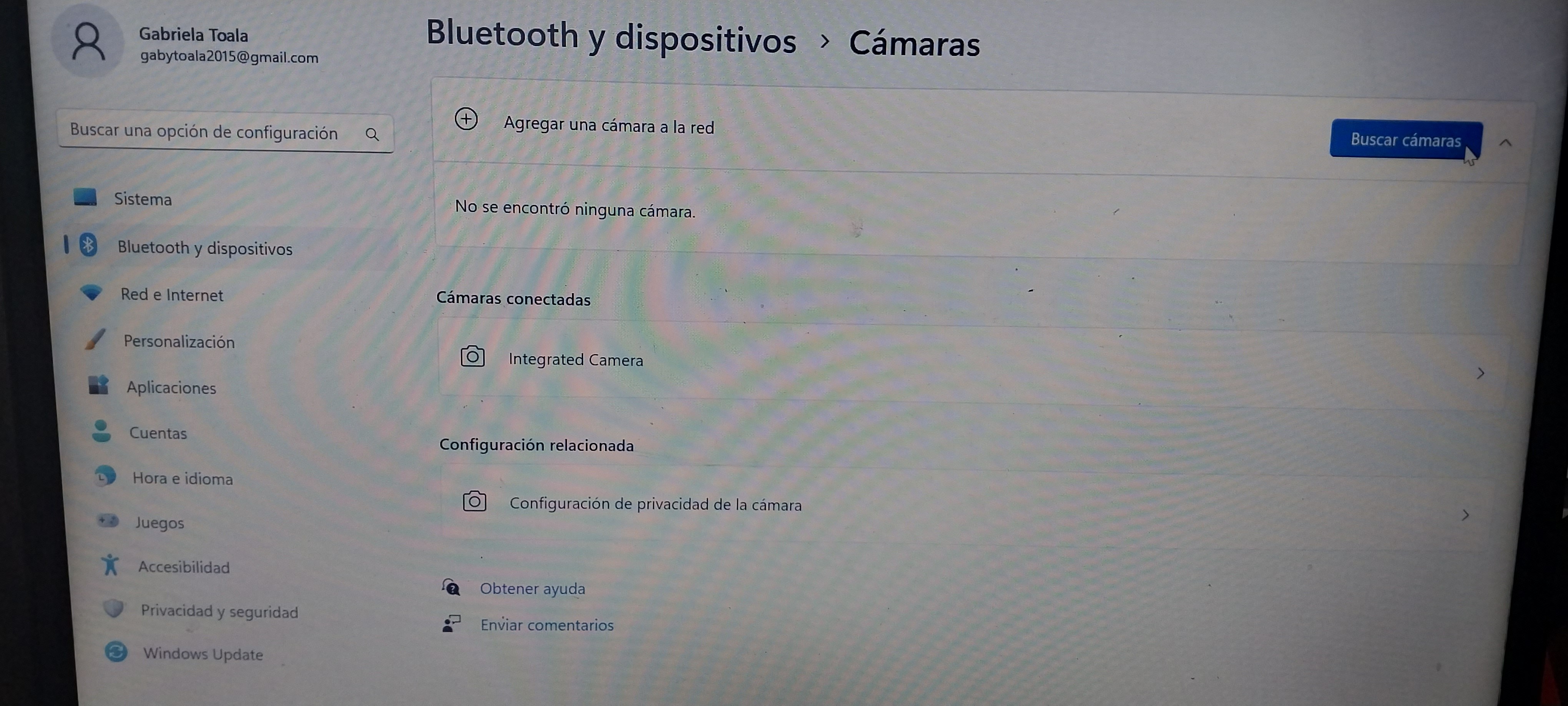Open the Sistema section

143,199
